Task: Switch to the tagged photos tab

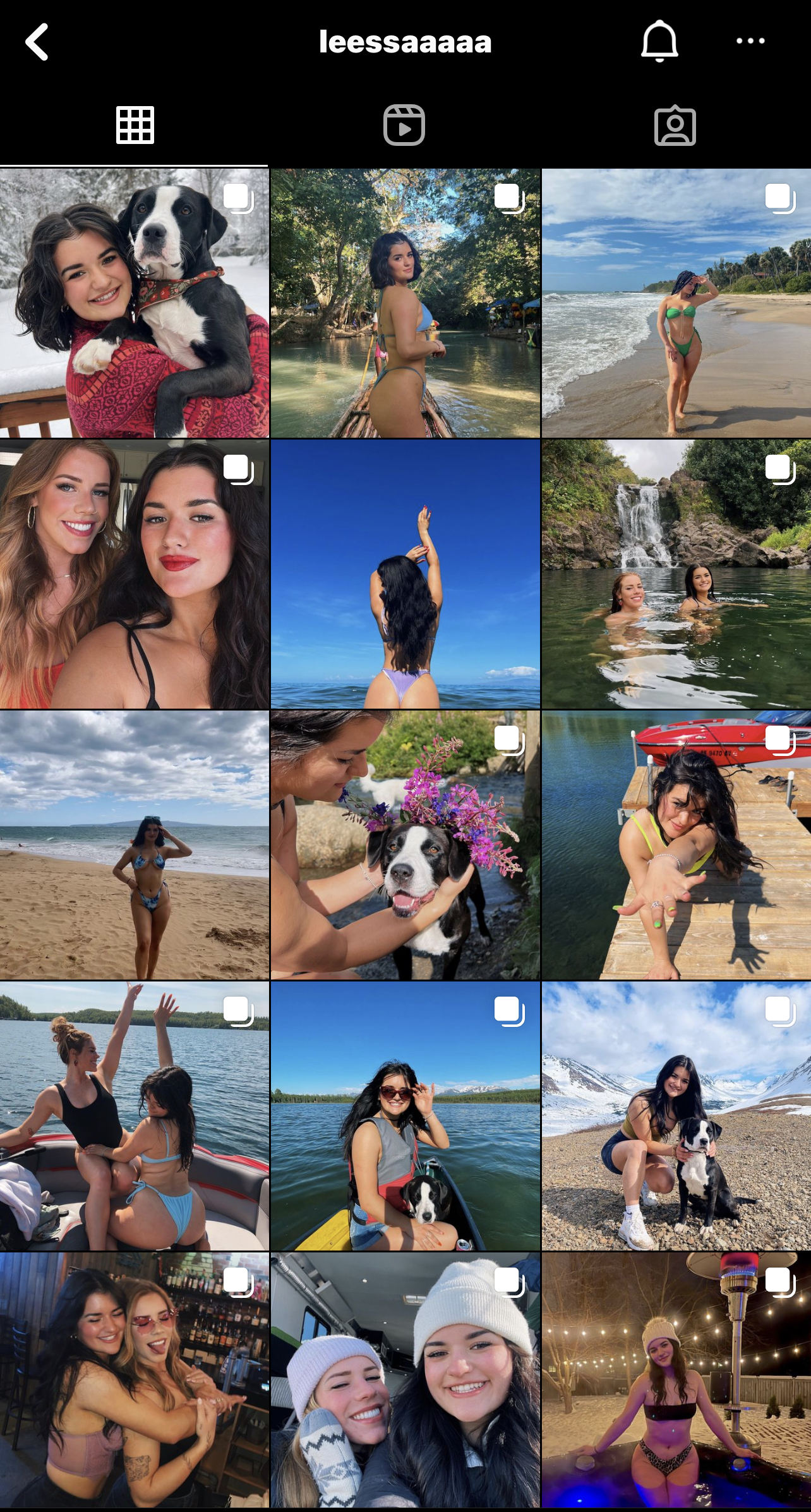Action: [675, 125]
